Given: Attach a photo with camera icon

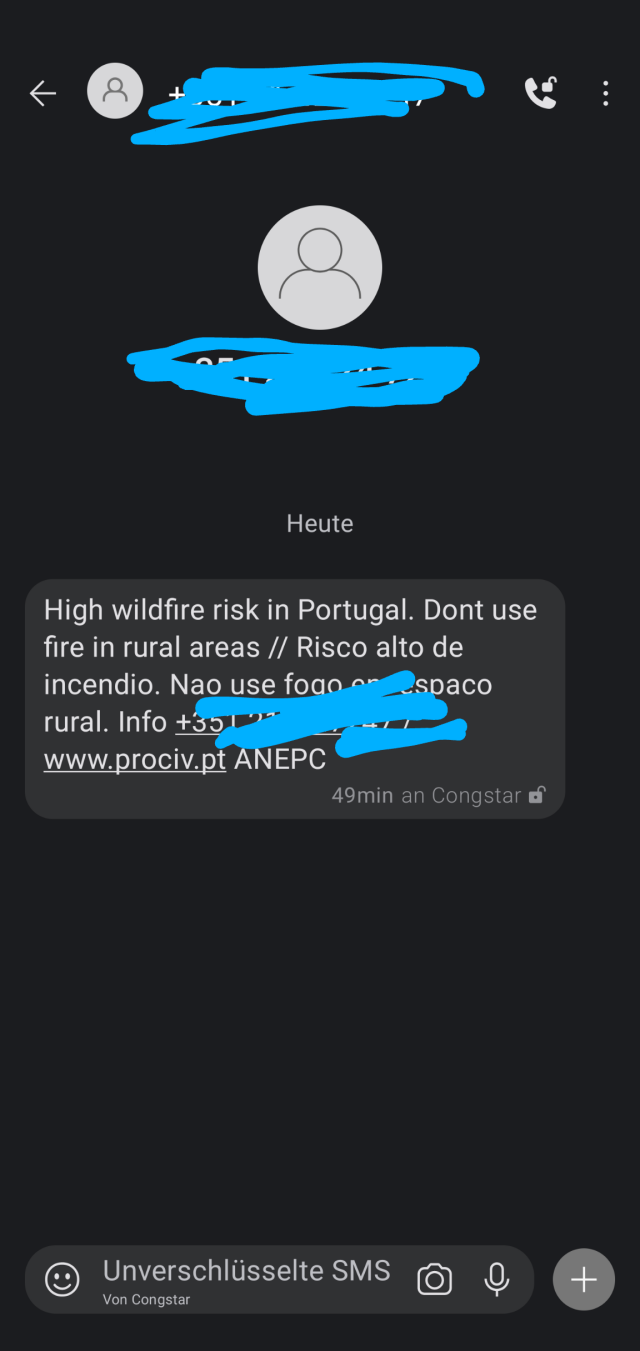Looking at the screenshot, I should pyautogui.click(x=434, y=1279).
